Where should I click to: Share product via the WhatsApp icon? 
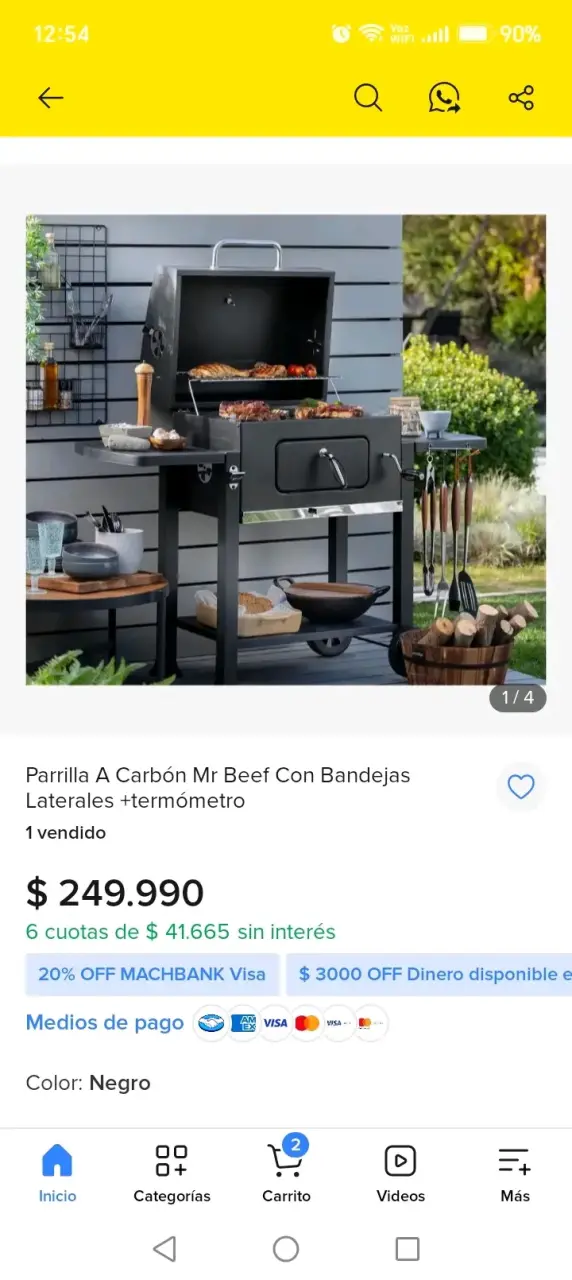coord(444,97)
